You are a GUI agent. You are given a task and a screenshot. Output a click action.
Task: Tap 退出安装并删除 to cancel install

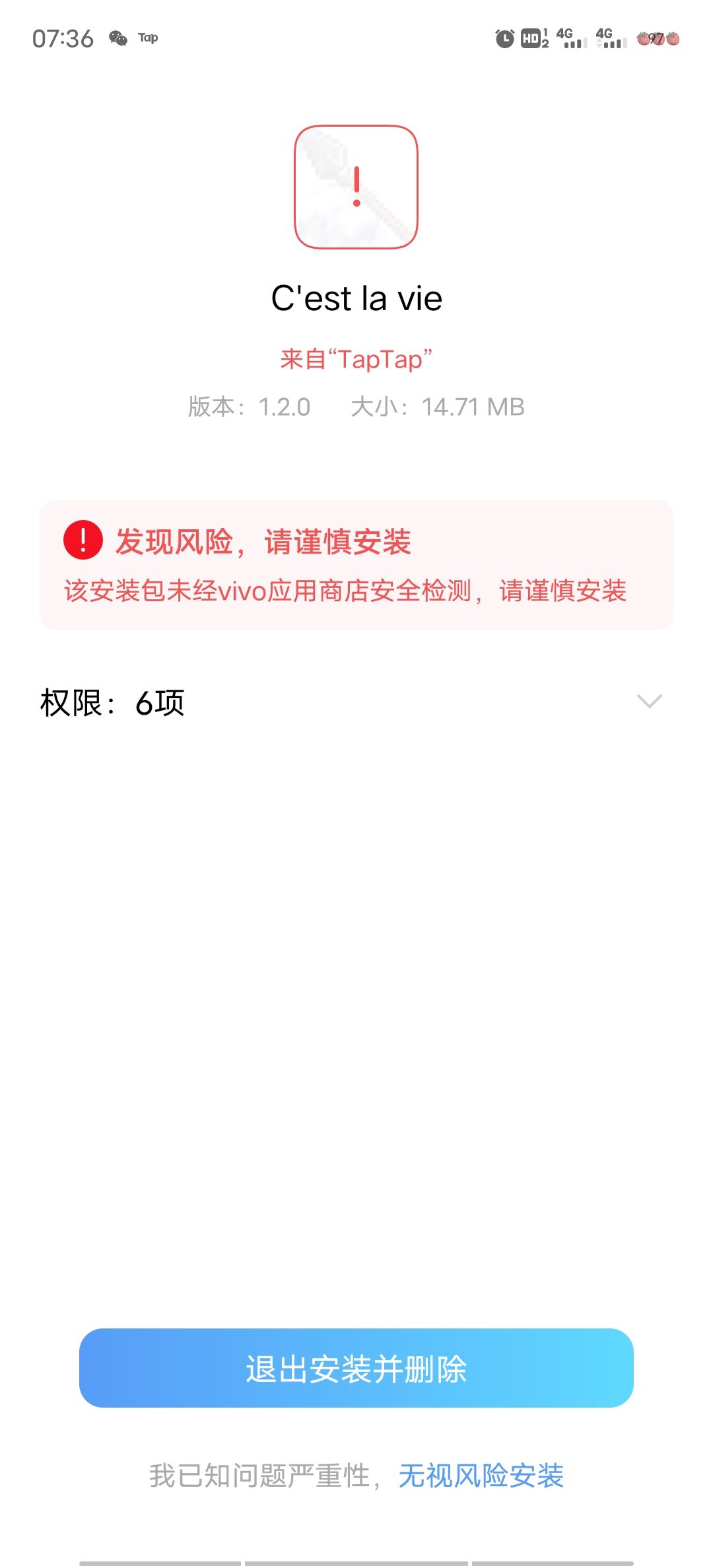tap(356, 1368)
